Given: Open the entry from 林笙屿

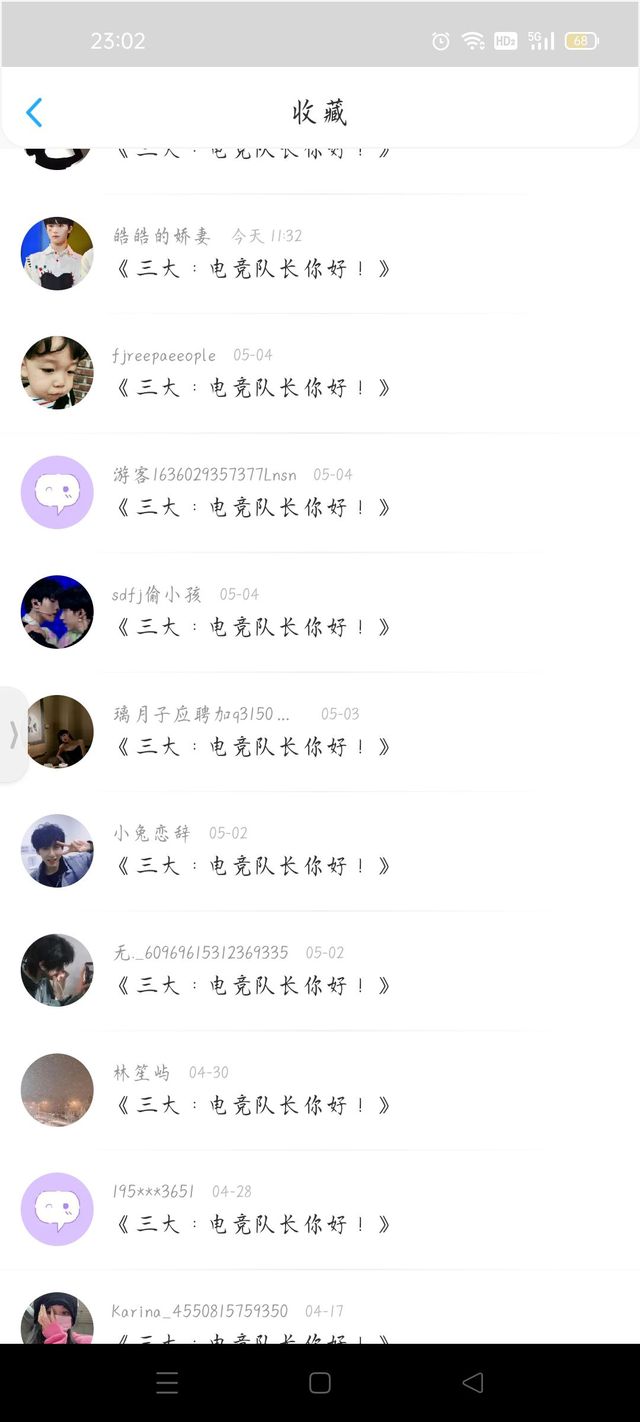Looking at the screenshot, I should 320,1090.
